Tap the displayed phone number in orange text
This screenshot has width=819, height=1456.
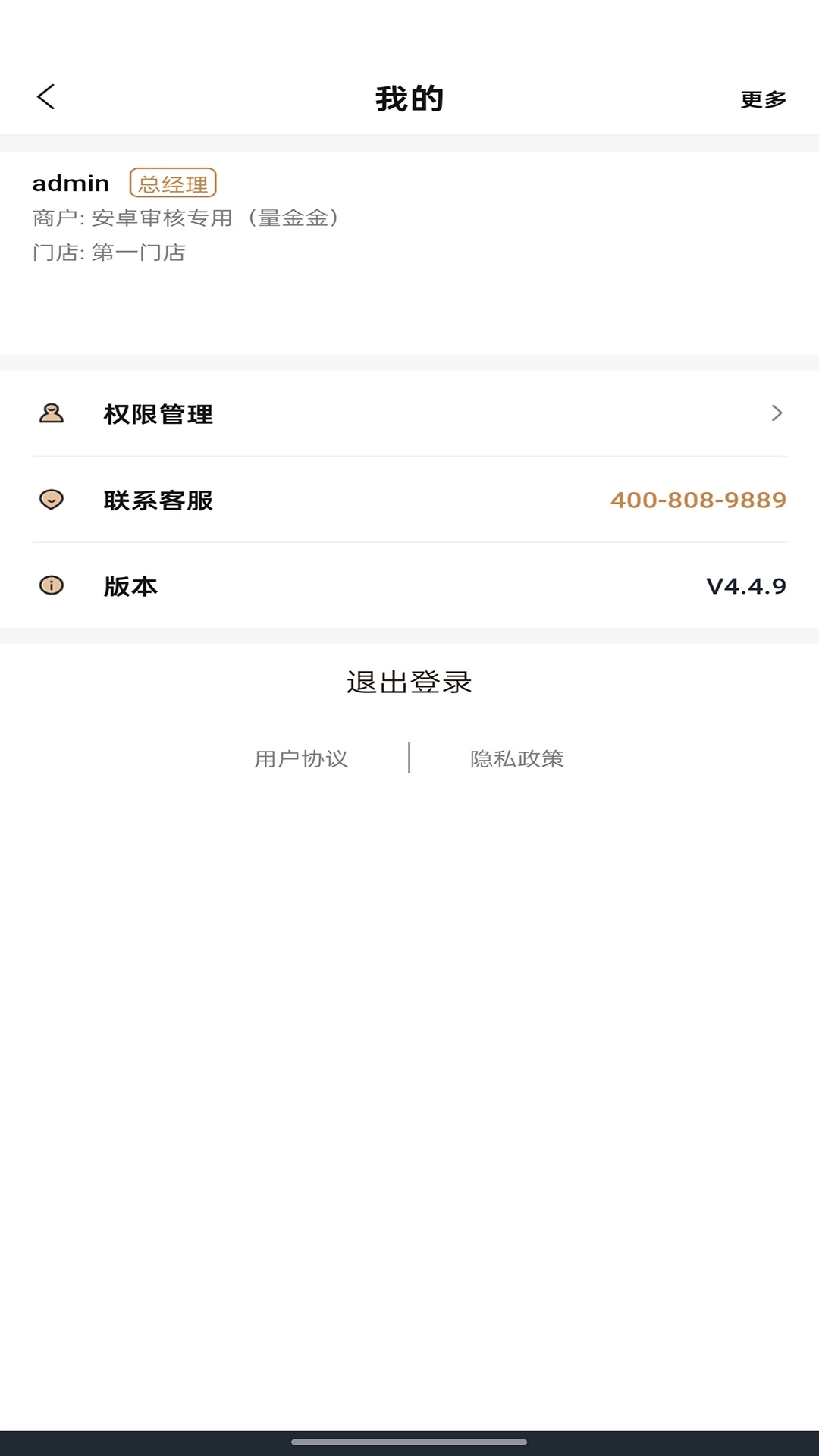pos(699,500)
